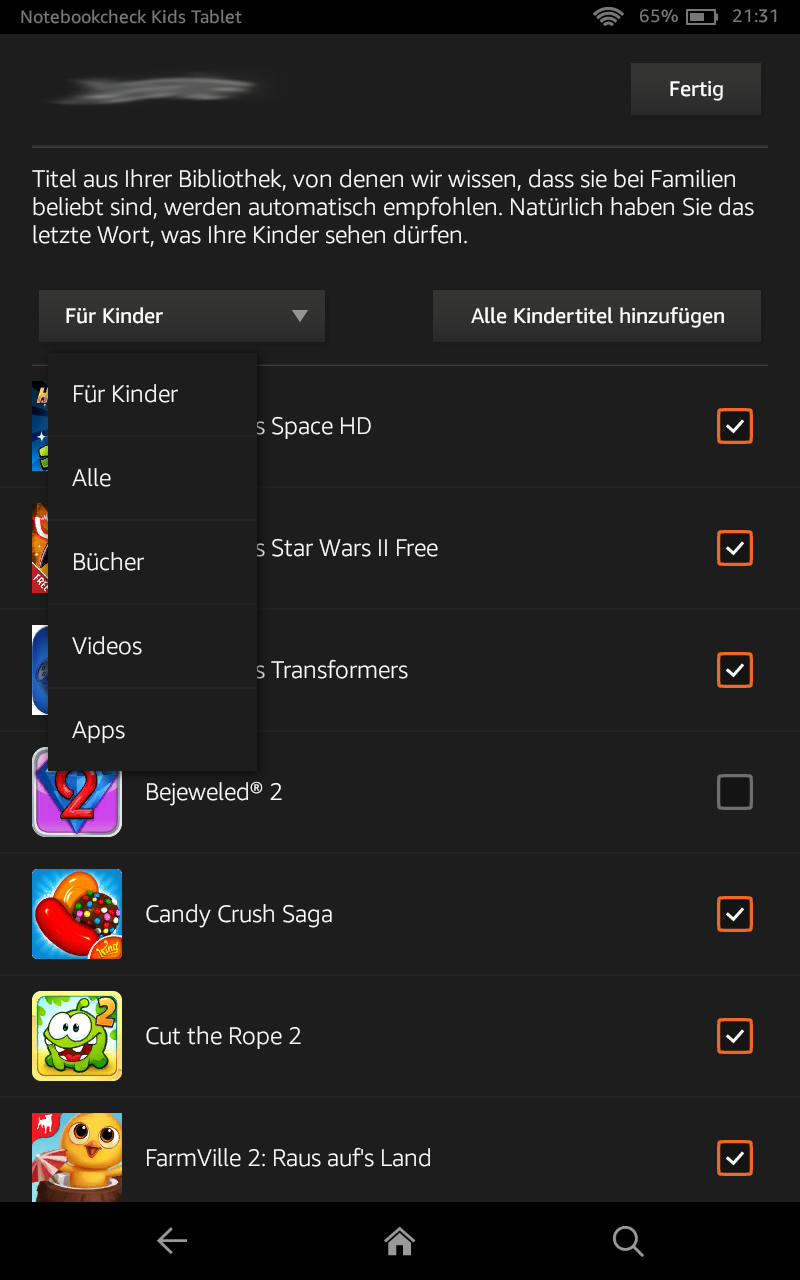This screenshot has height=1280, width=800.
Task: Toggle the Cut the Rope 2 checkbox
Action: 735,1036
